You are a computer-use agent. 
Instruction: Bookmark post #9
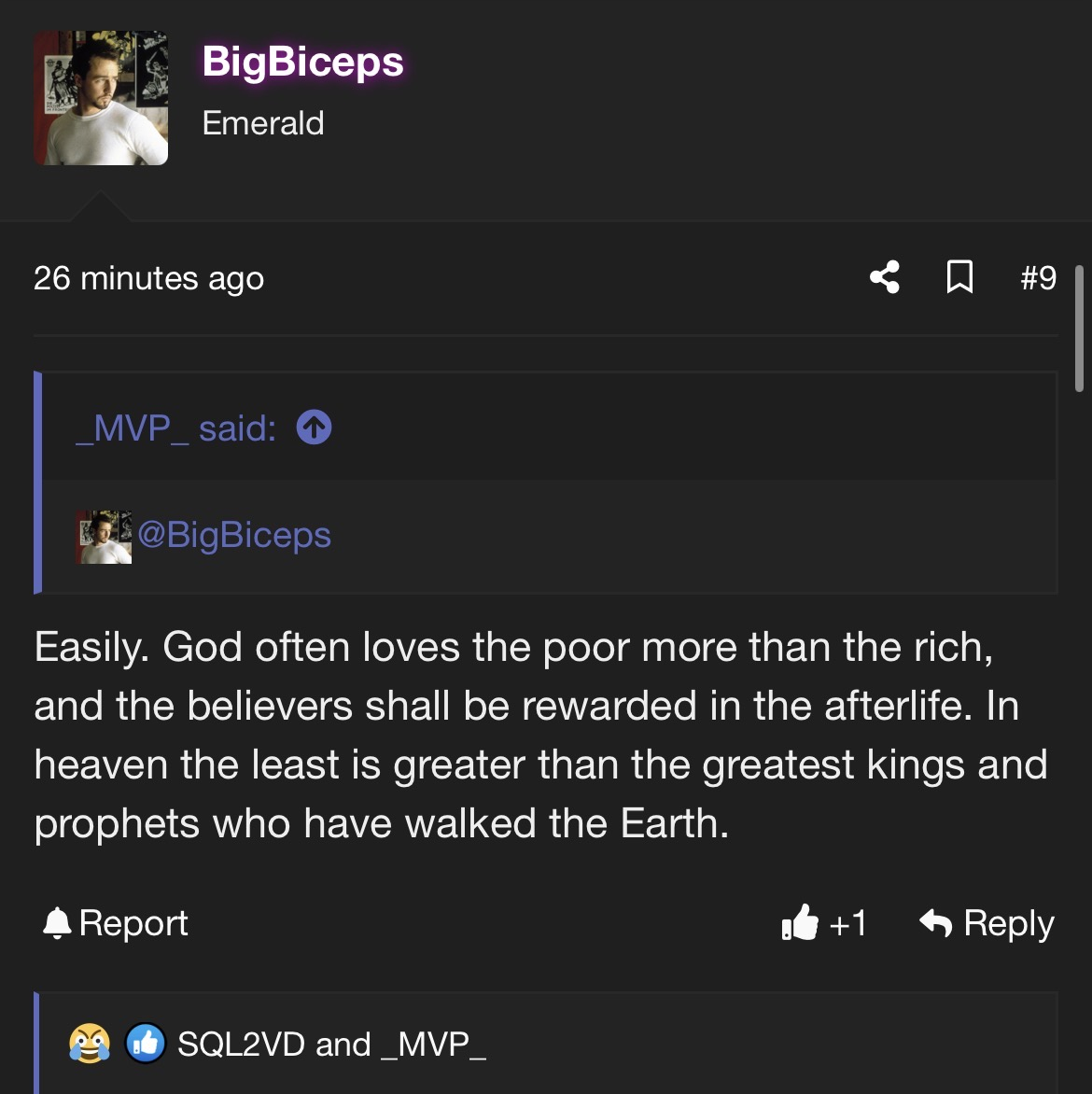click(959, 277)
